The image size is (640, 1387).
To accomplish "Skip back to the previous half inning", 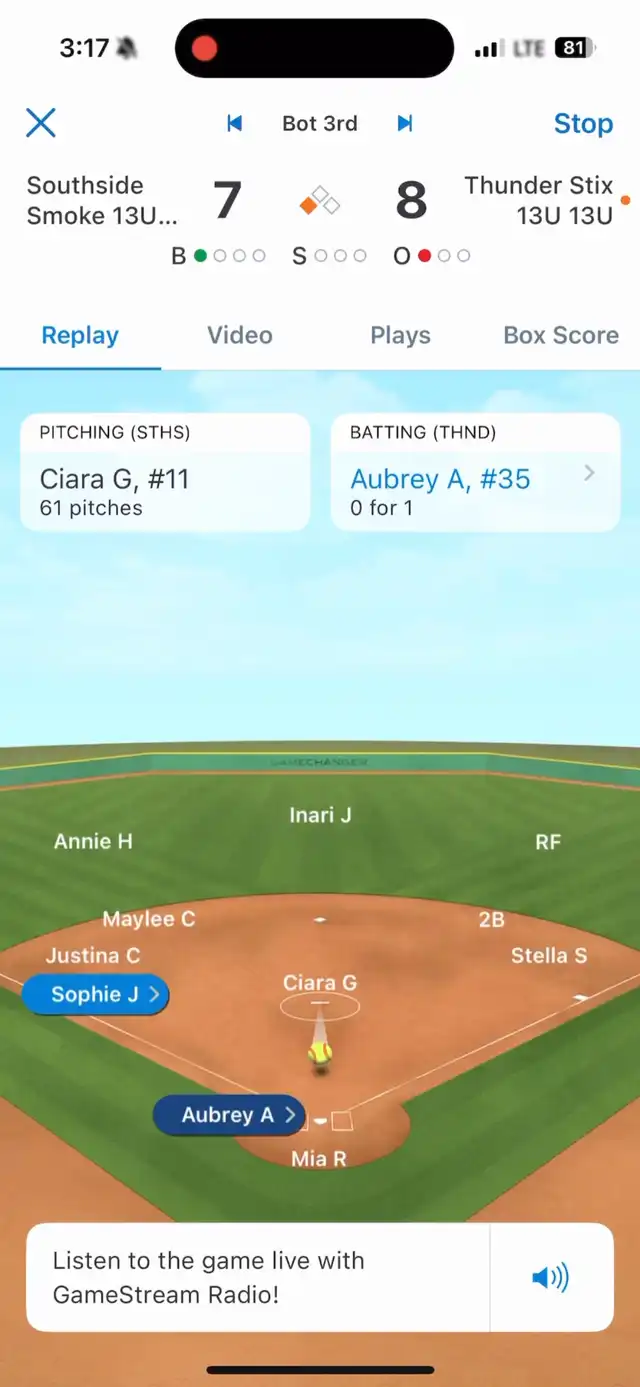I will (235, 123).
